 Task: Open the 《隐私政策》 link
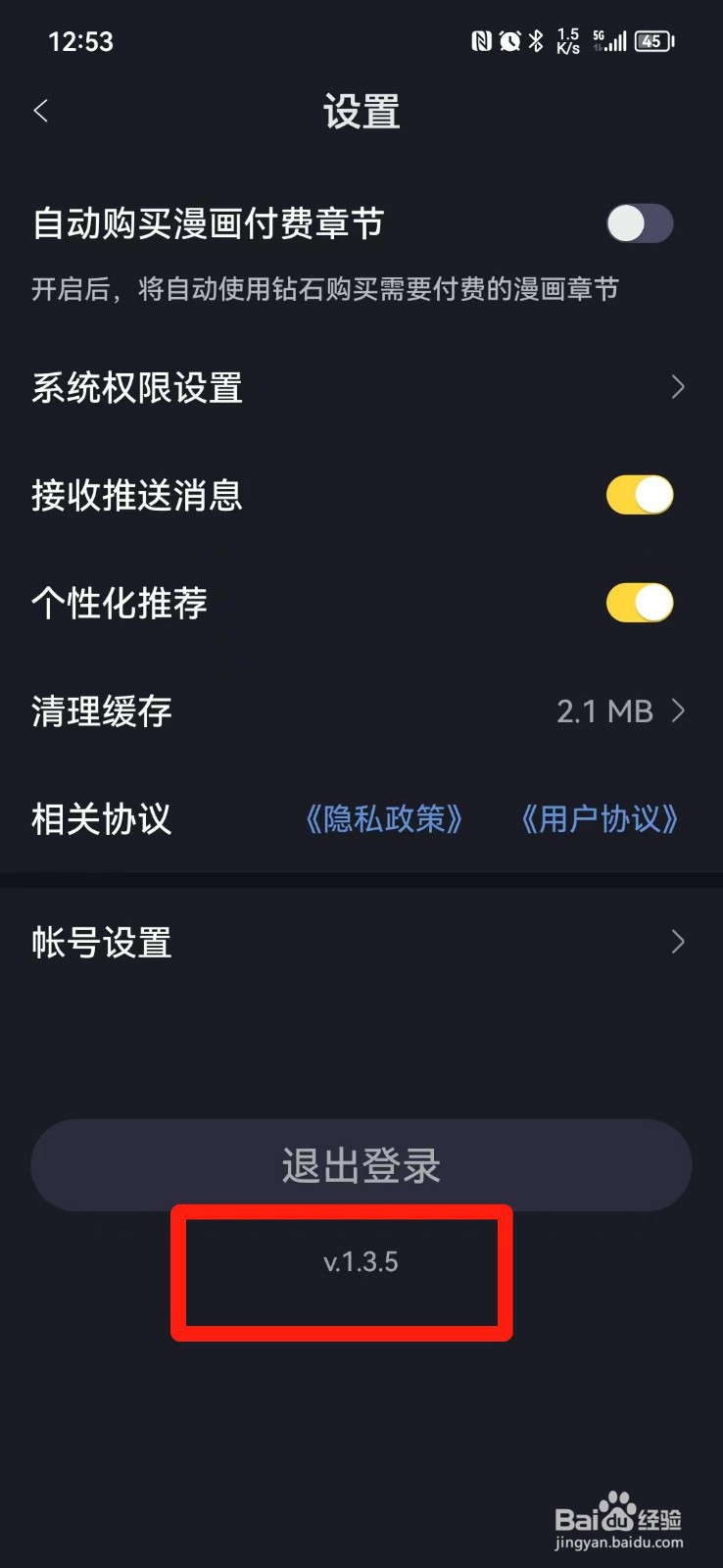coord(383,818)
